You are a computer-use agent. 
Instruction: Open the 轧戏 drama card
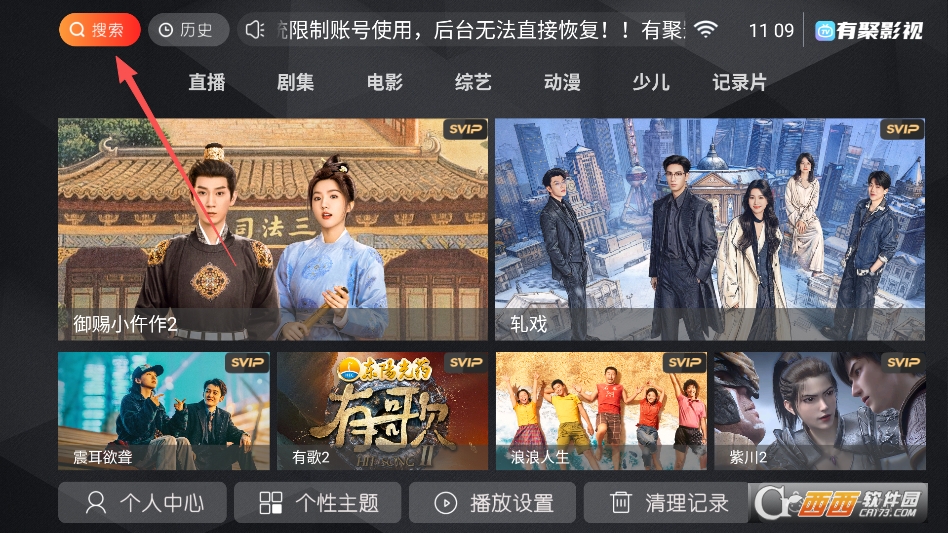click(709, 230)
